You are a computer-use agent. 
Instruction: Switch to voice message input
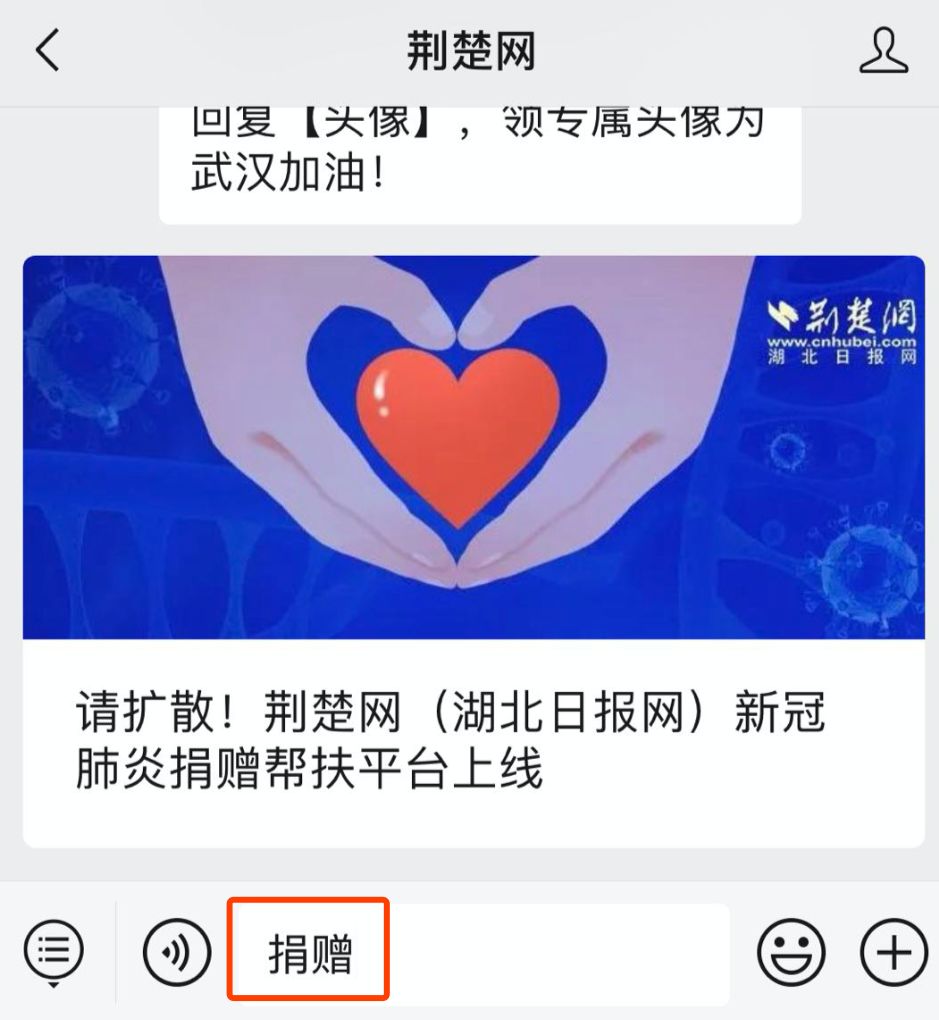click(176, 952)
